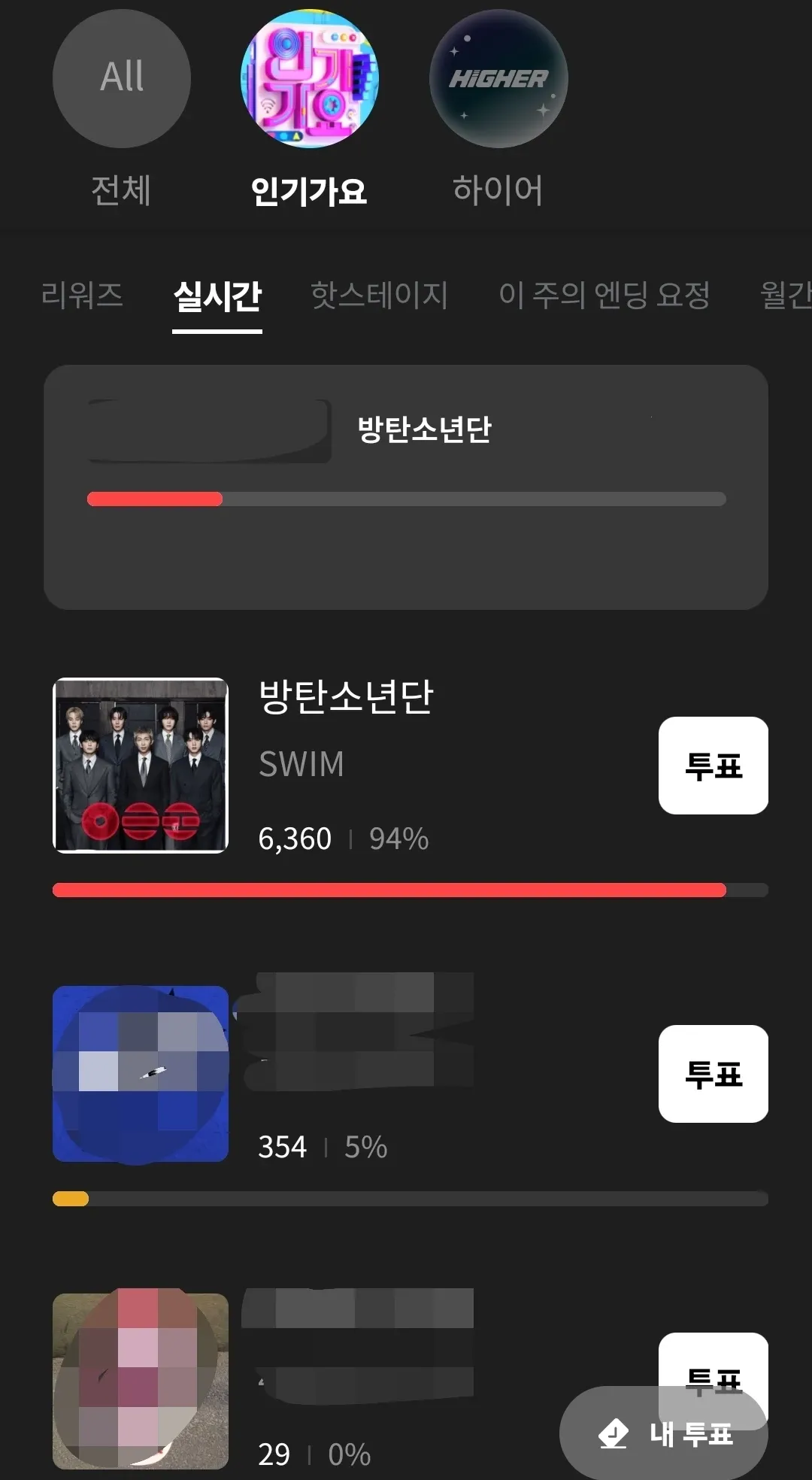Switch to the 월간 tab
Viewport: 812px width, 1480px height.
point(786,295)
